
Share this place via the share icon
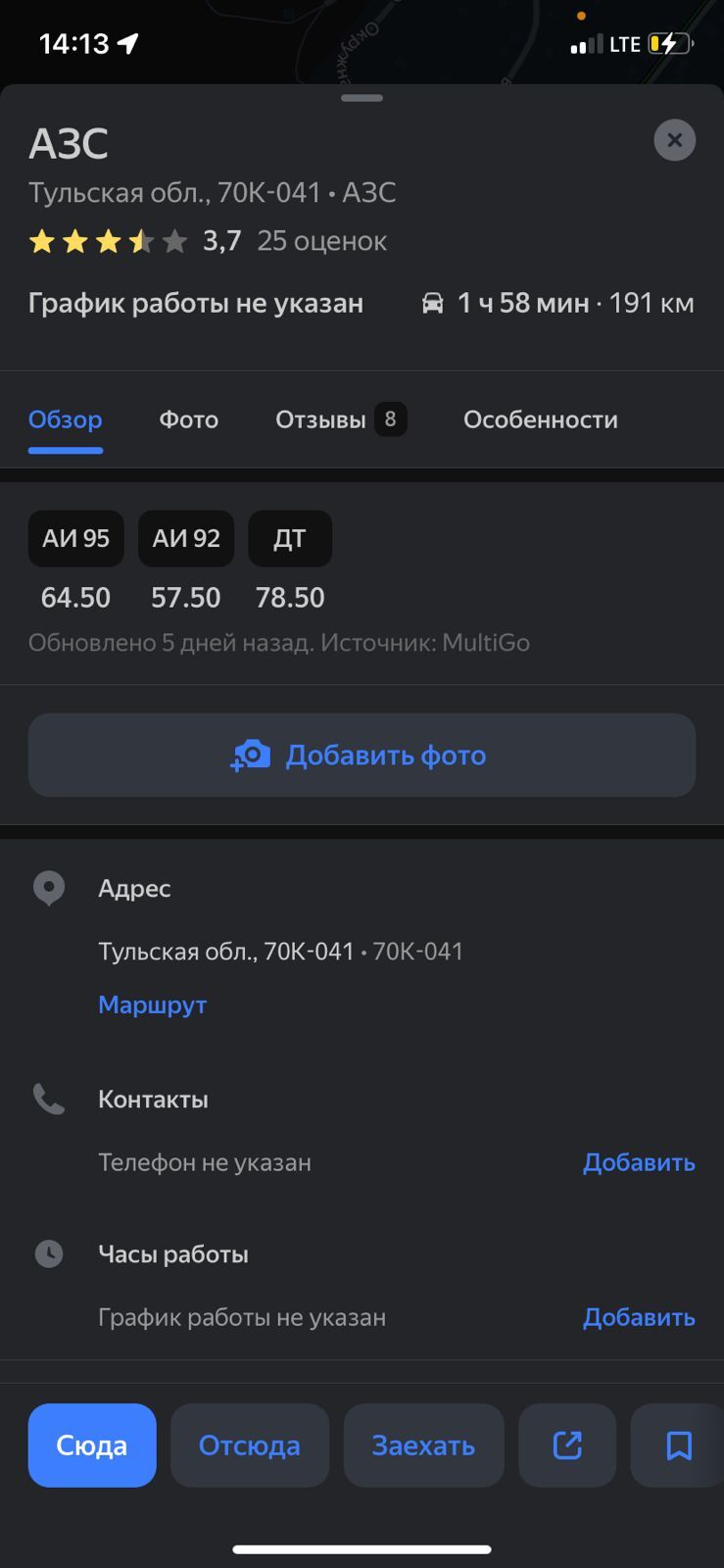click(x=567, y=1445)
